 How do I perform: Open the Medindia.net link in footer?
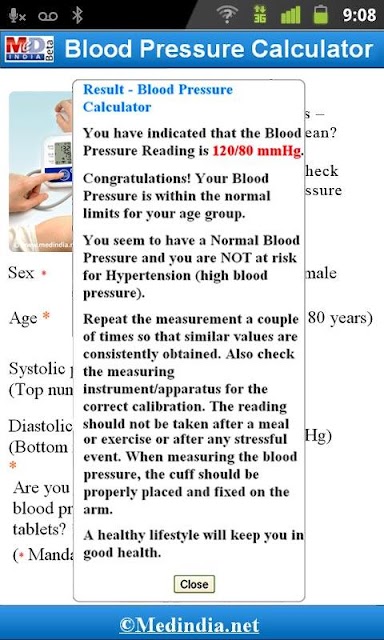click(x=189, y=625)
